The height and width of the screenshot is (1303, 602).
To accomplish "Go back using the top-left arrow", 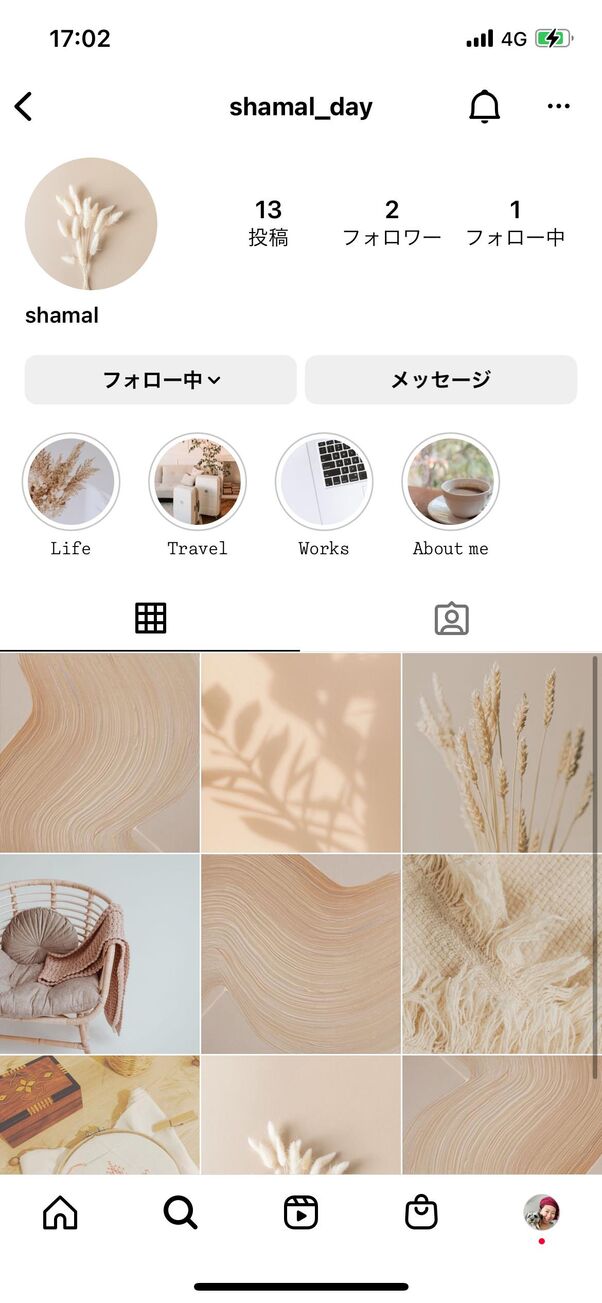I will (x=24, y=107).
